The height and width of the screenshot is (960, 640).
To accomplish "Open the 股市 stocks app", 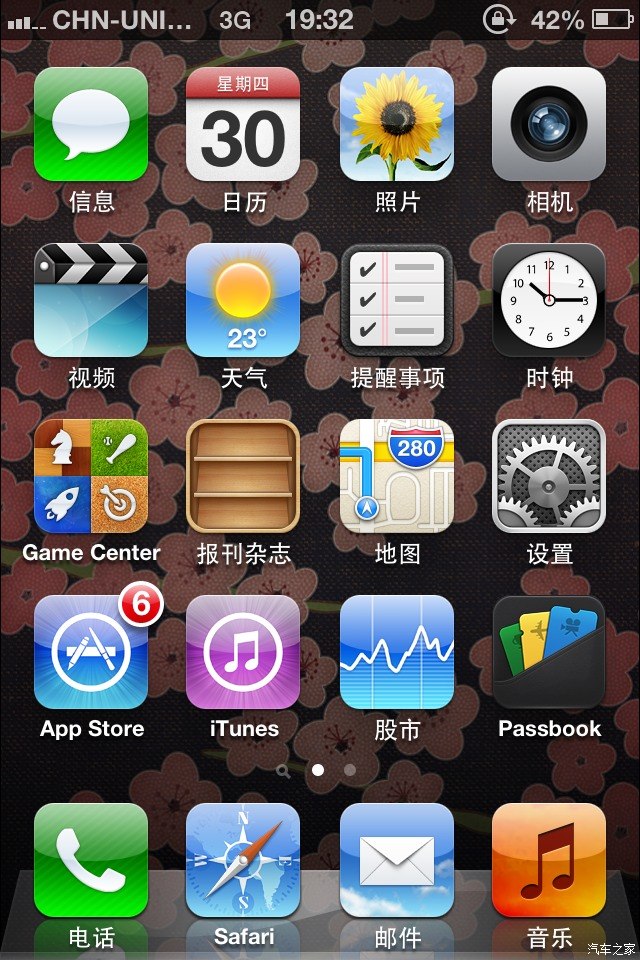I will (x=397, y=652).
